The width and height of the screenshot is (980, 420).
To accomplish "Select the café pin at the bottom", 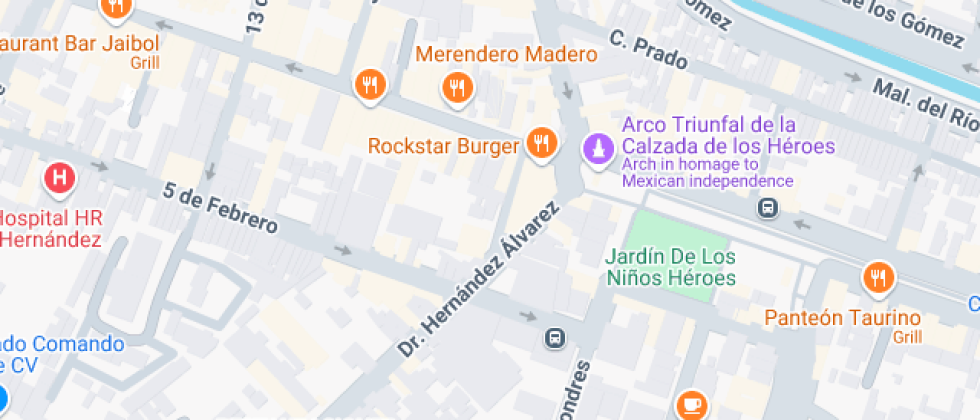I will [x=691, y=405].
